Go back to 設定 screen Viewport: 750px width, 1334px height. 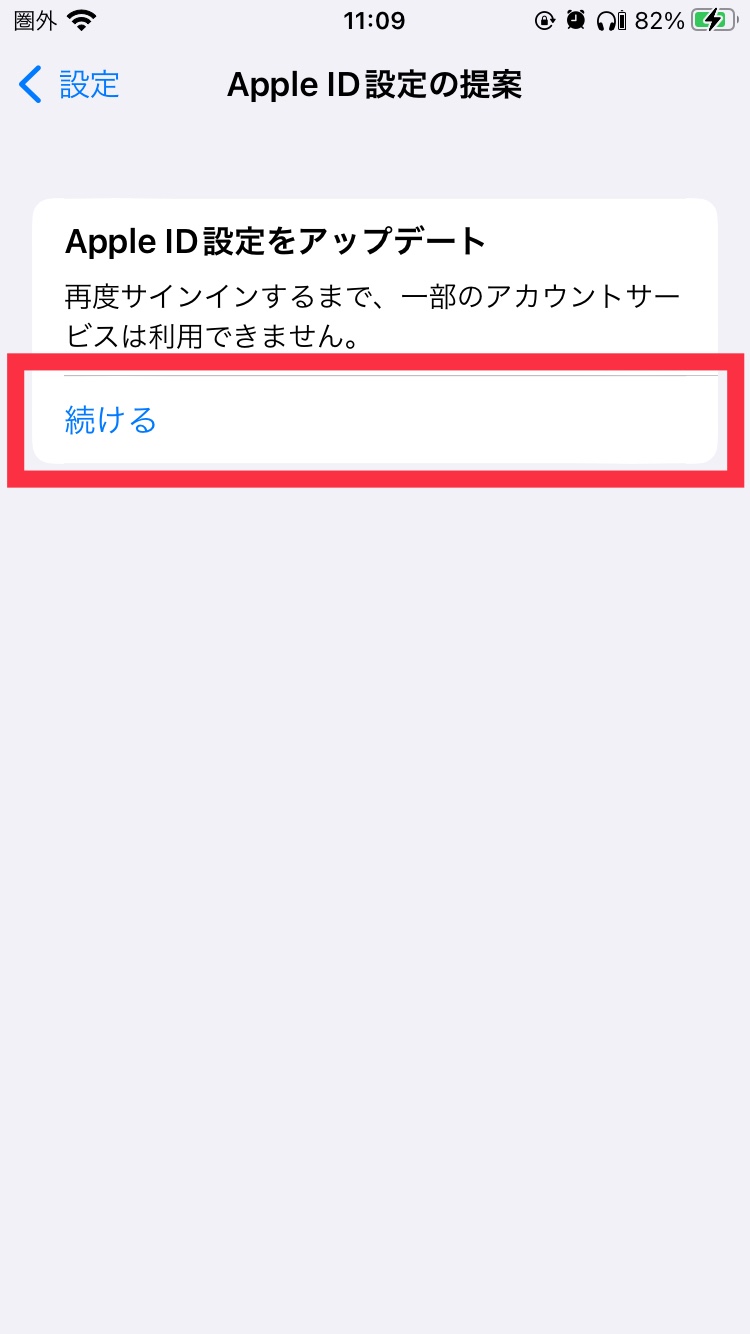[70, 85]
